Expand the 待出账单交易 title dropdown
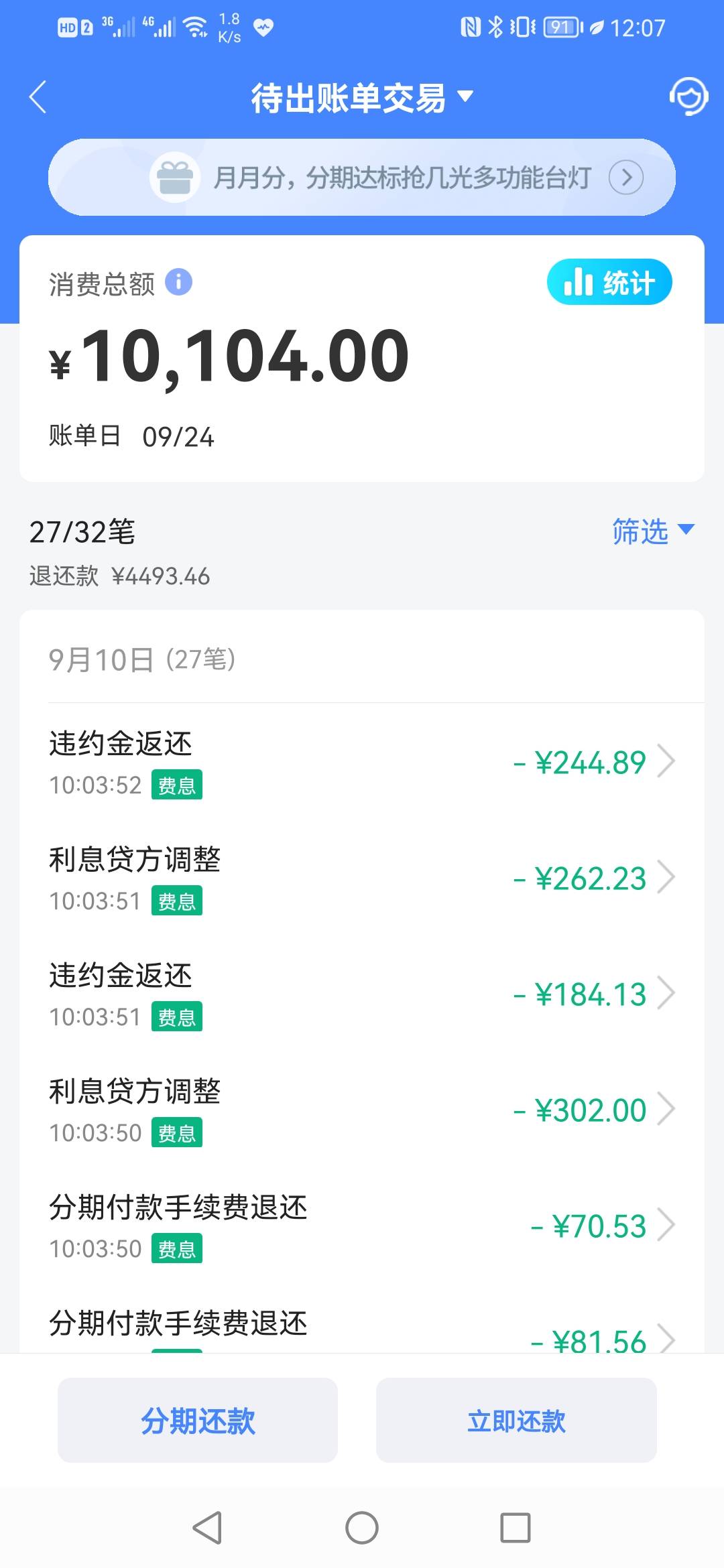724x1568 pixels. pos(362,98)
